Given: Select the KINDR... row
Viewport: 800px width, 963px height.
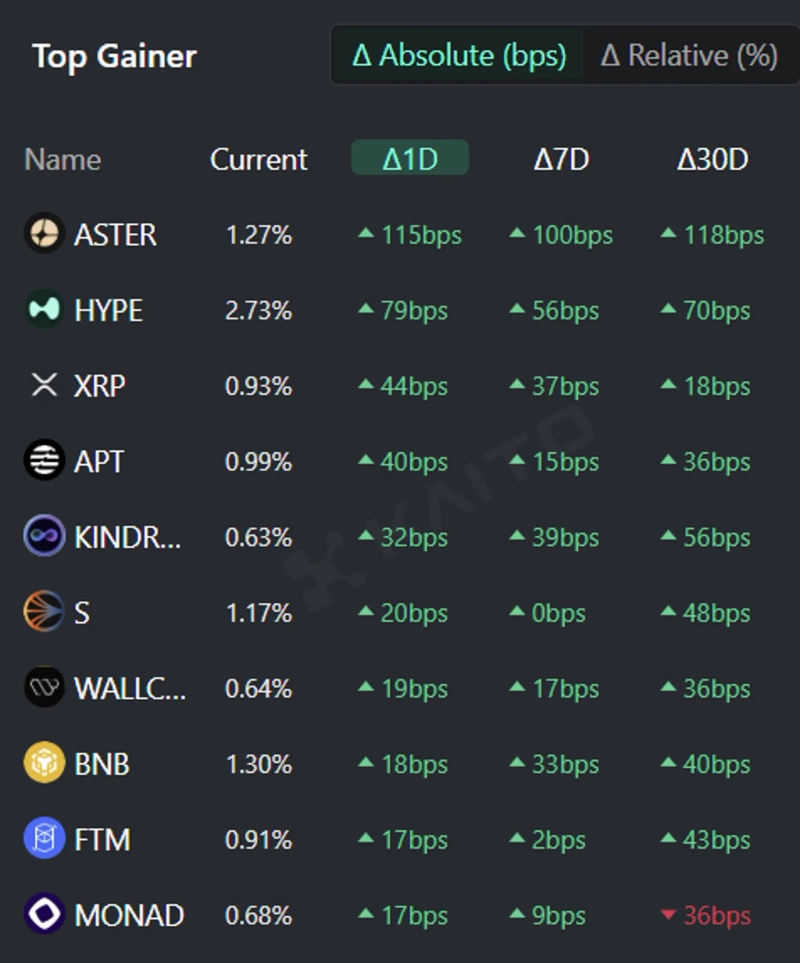Looking at the screenshot, I should pos(127,538).
